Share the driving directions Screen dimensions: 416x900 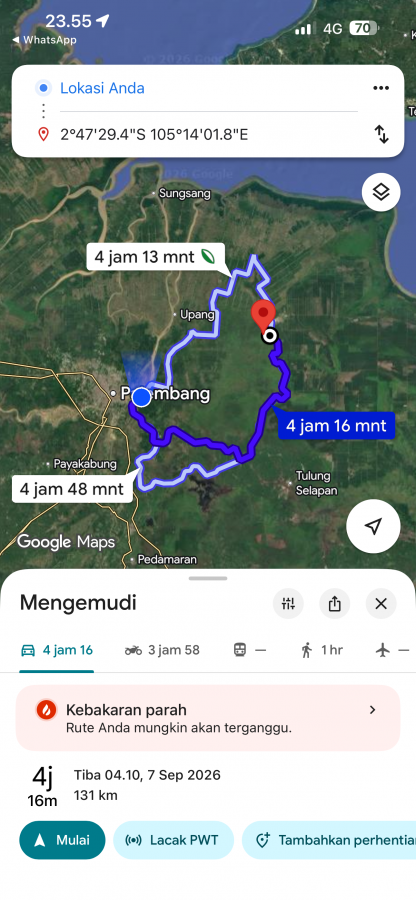[x=335, y=603]
